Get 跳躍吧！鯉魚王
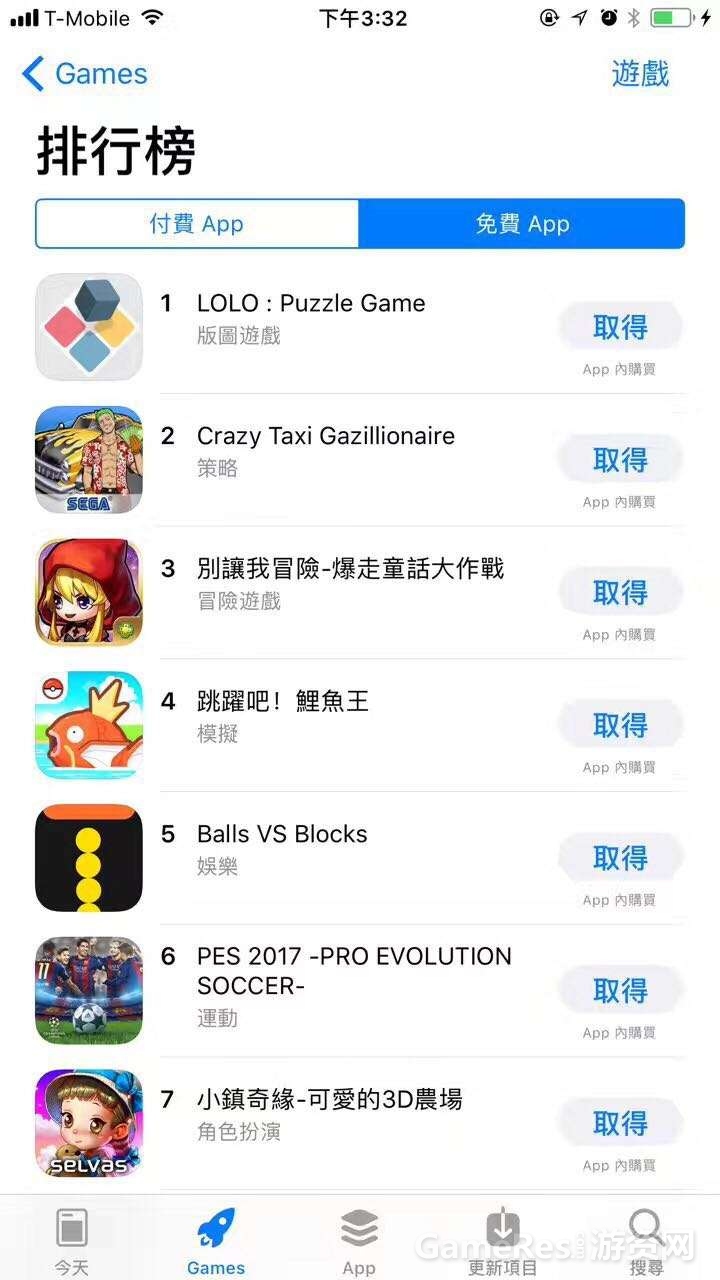The height and width of the screenshot is (1280, 720). [620, 725]
